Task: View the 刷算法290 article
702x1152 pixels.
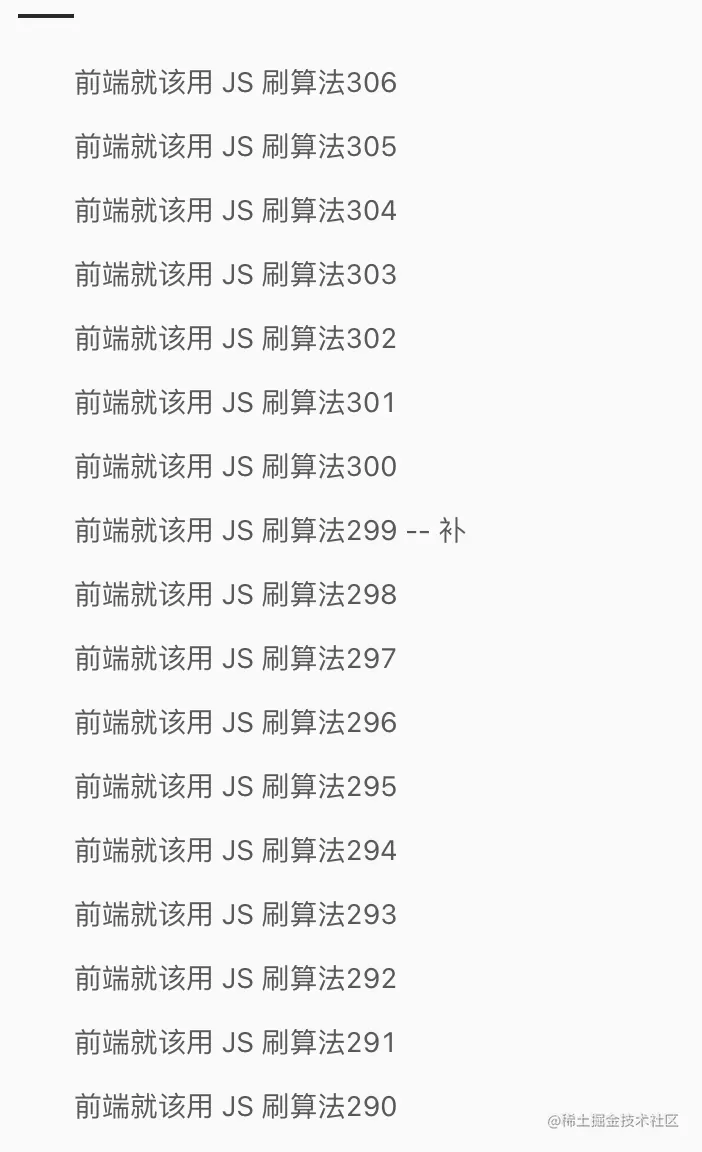Action: click(236, 1106)
